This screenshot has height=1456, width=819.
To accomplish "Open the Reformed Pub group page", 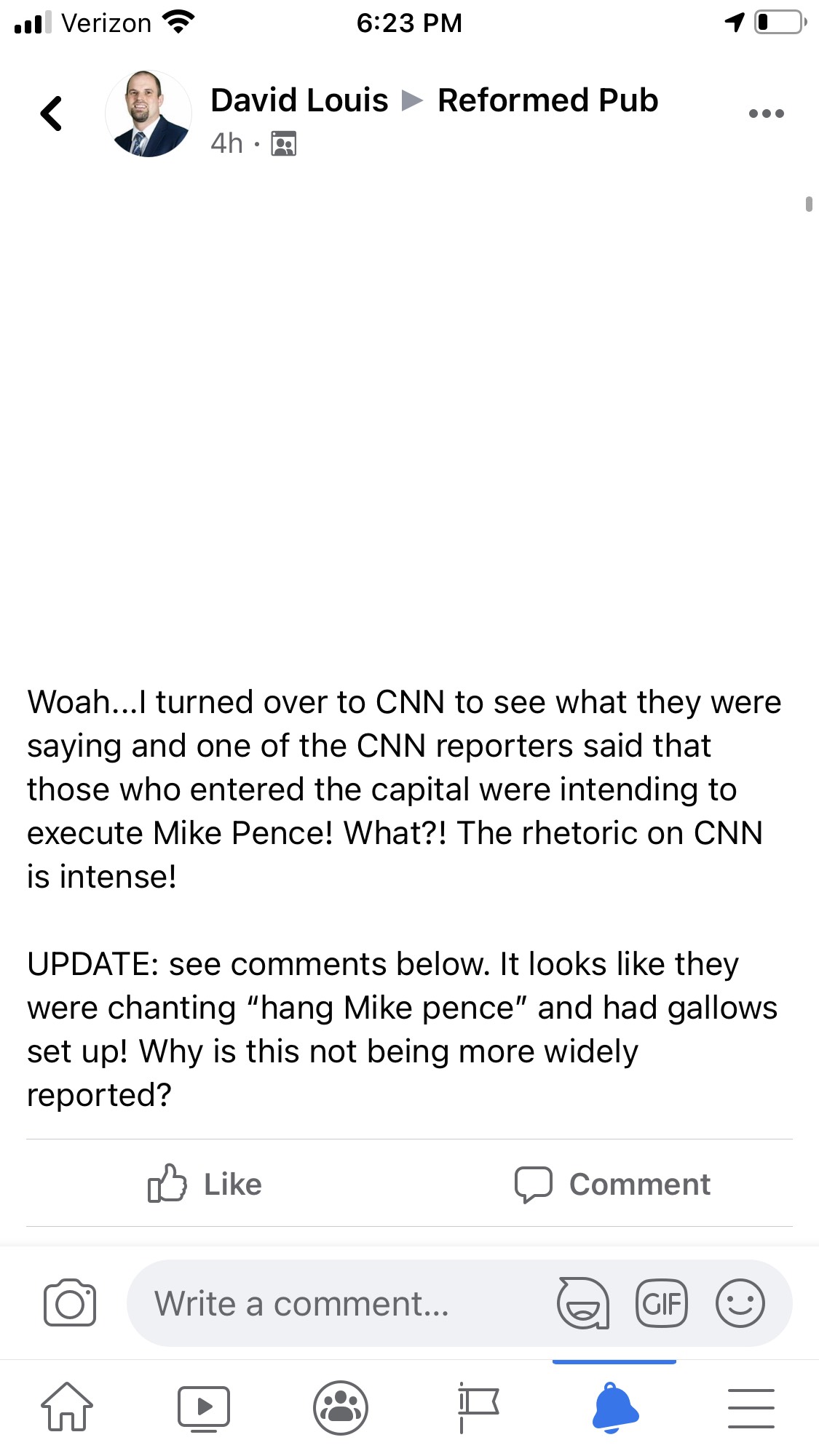I will pos(547,100).
